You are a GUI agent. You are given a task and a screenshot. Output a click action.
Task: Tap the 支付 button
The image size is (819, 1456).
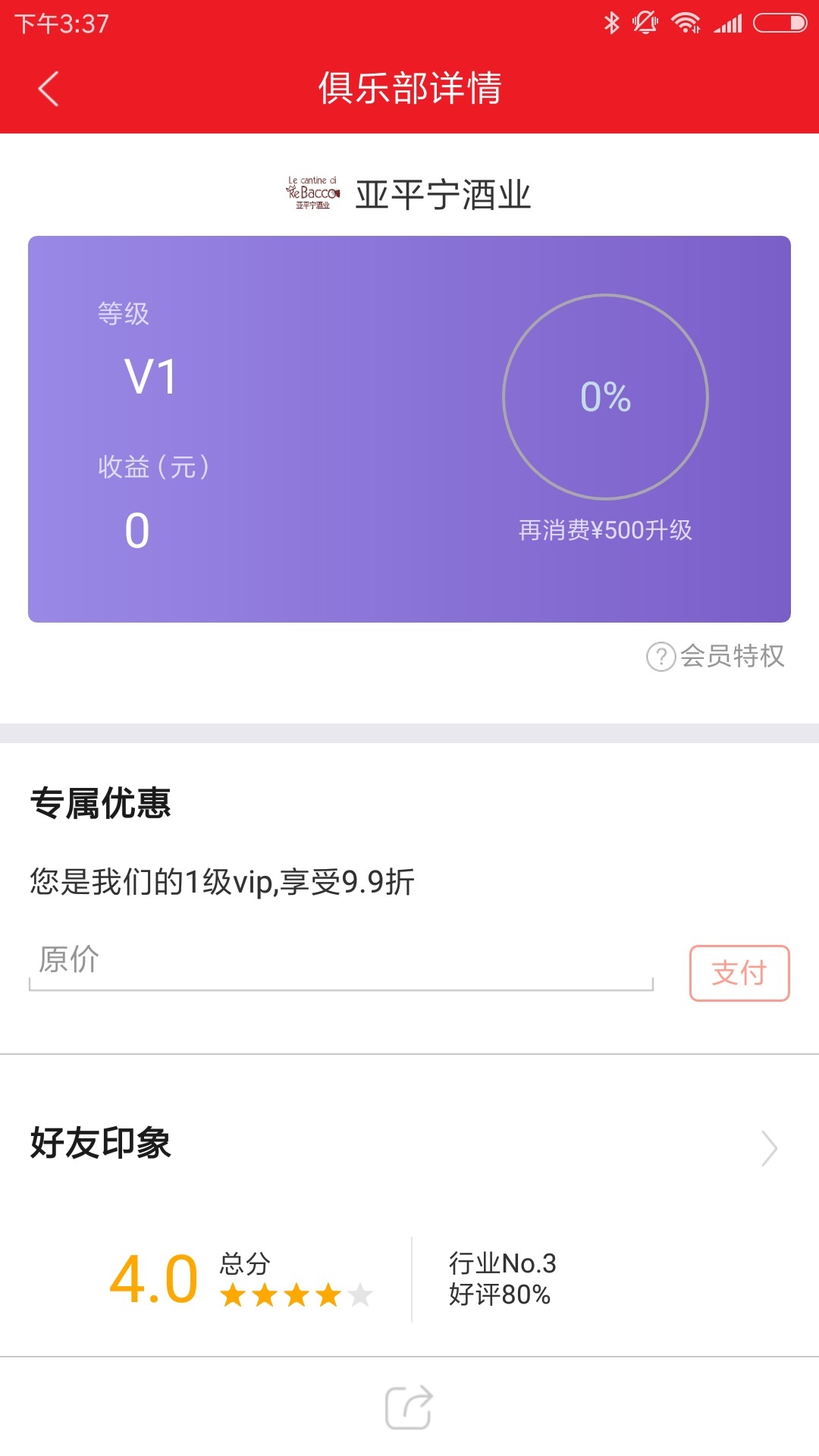tap(739, 973)
